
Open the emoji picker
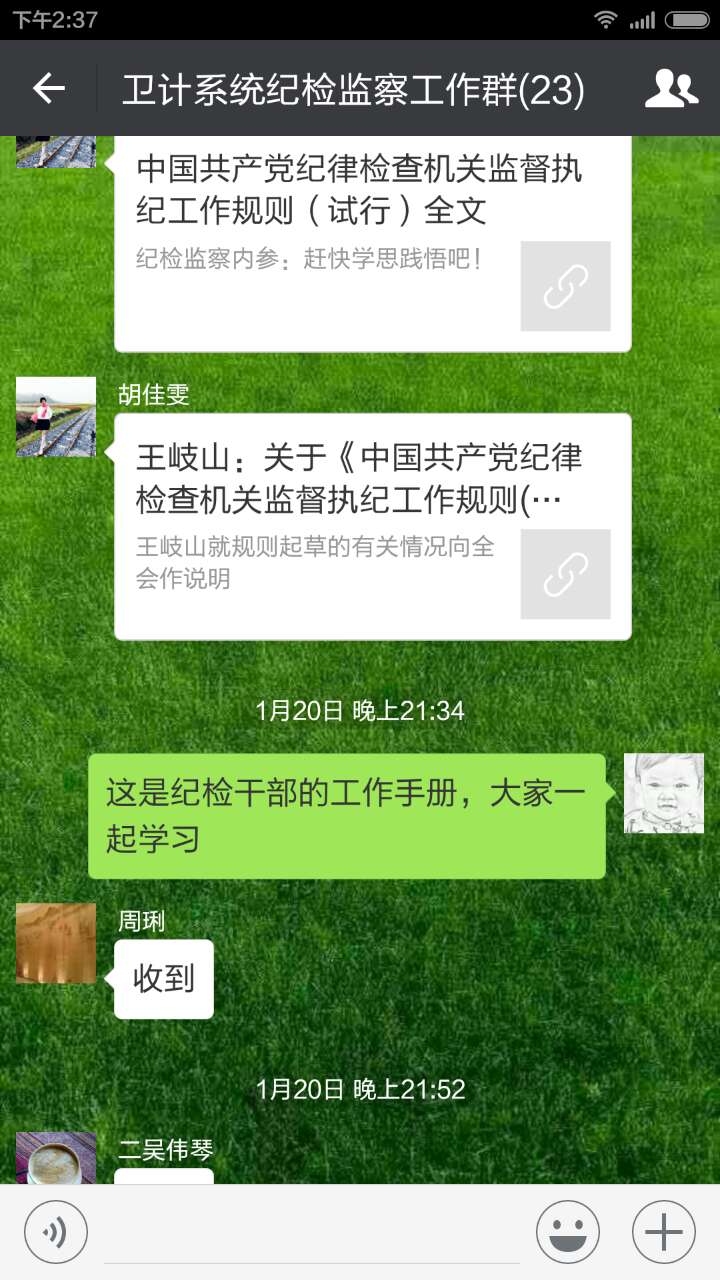tap(568, 1232)
